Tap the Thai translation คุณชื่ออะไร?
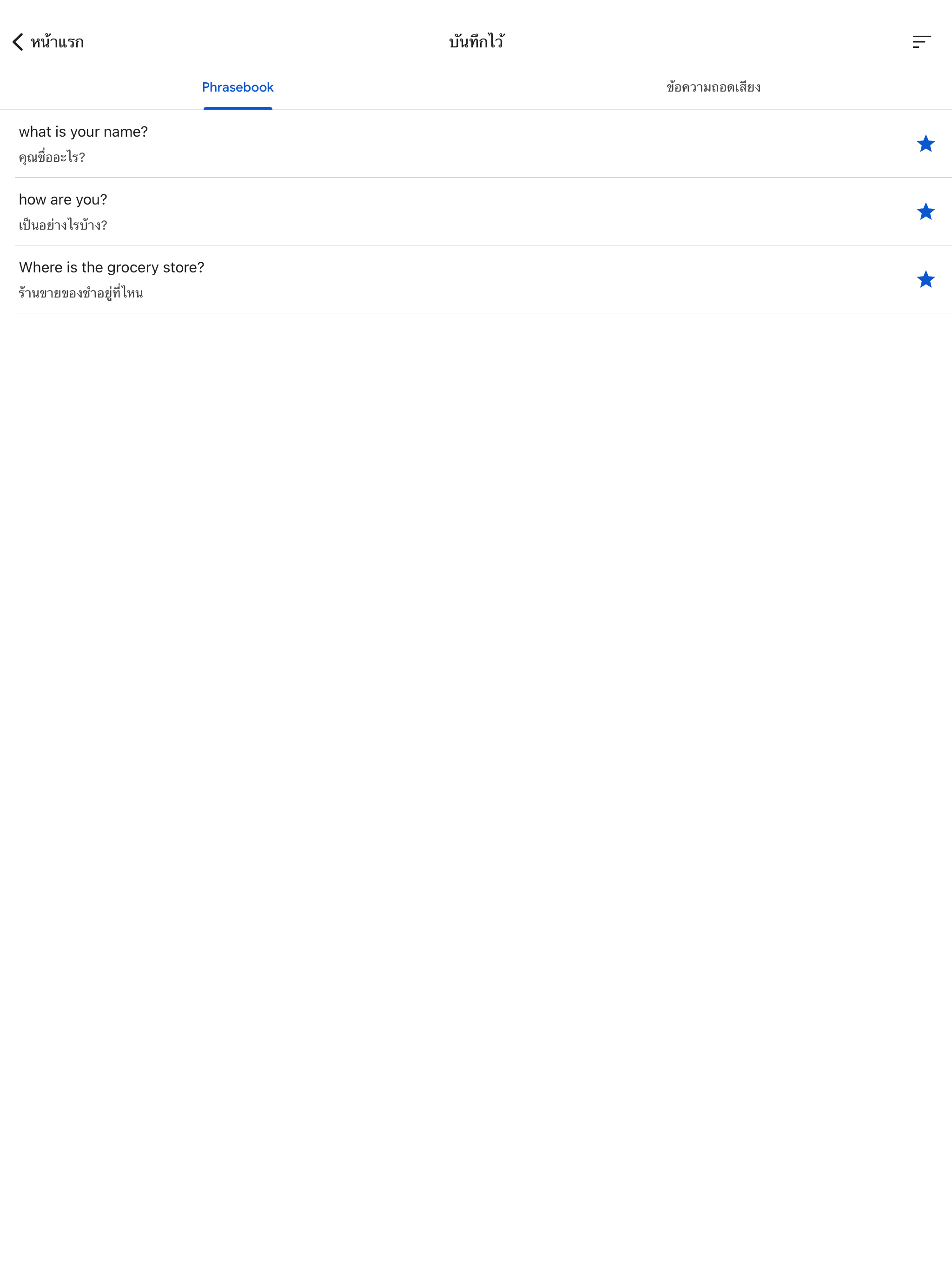 [x=52, y=156]
